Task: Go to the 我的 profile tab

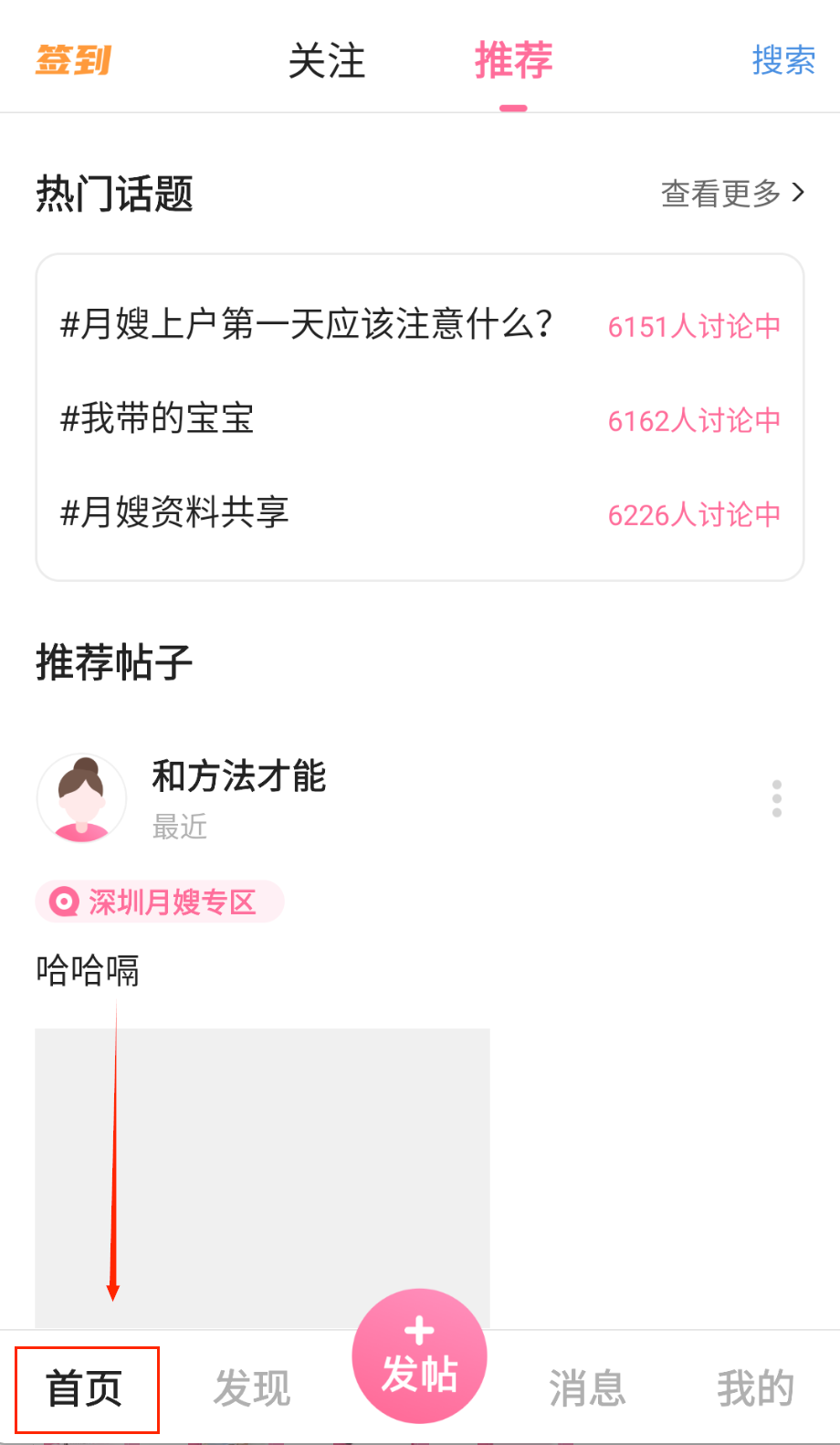Action: [755, 1388]
